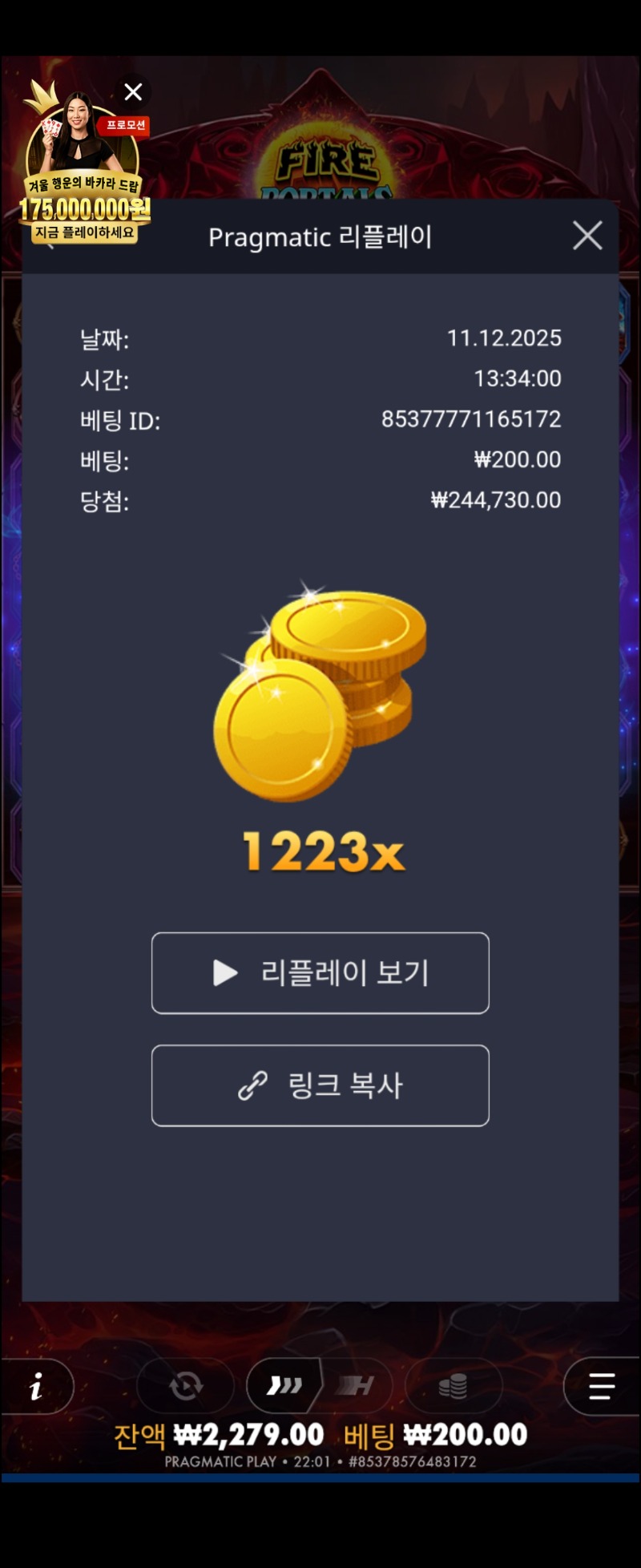Open the 175,000,000원 promotion banner
The width and height of the screenshot is (641, 1568).
[84, 176]
